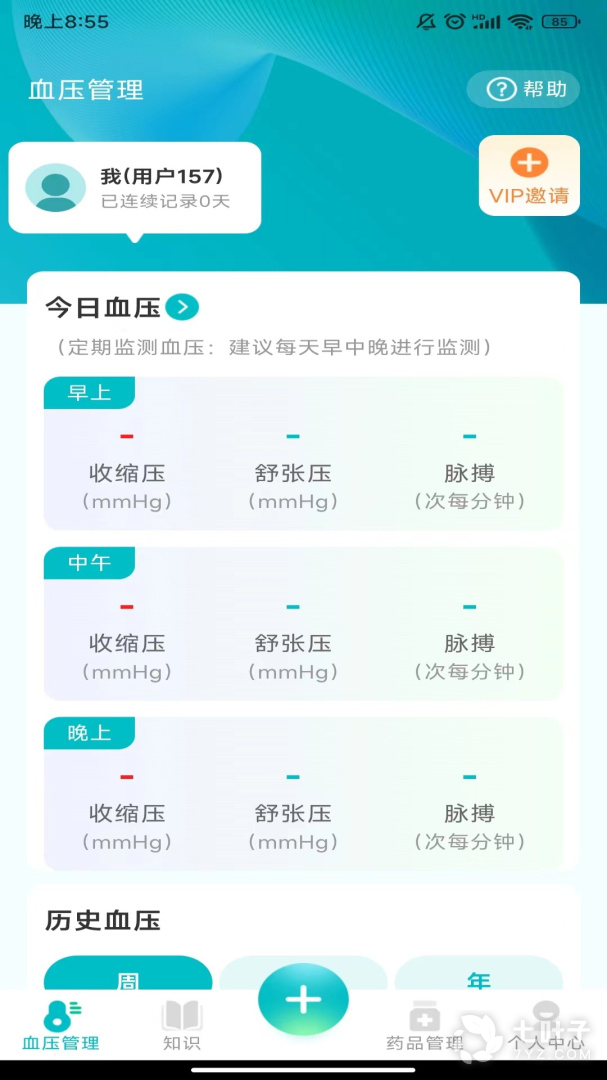This screenshot has width=607, height=1080.
Task: Switch to the 个人中心 tab
Action: tap(545, 1025)
